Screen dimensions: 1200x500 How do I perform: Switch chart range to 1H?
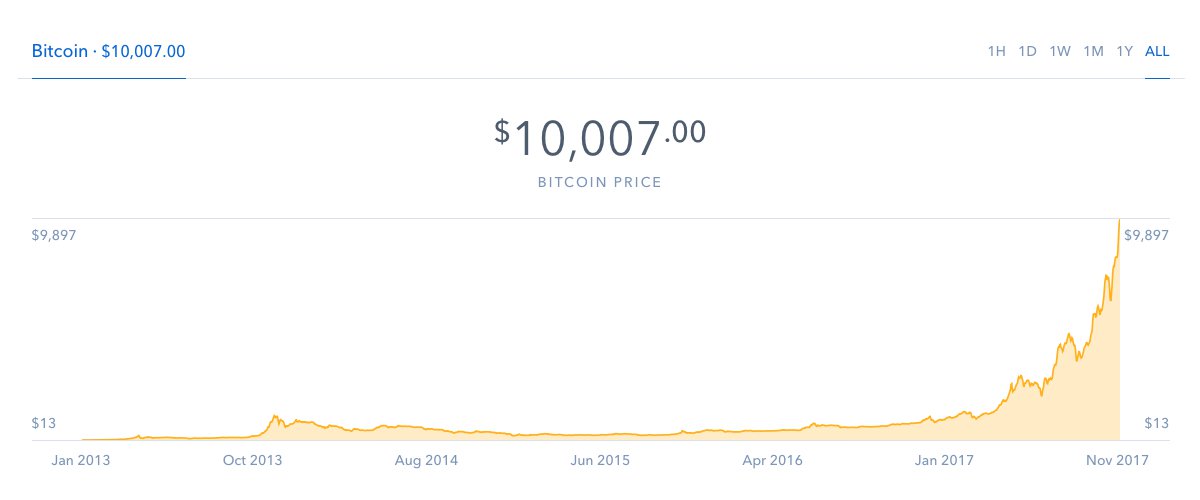996,51
